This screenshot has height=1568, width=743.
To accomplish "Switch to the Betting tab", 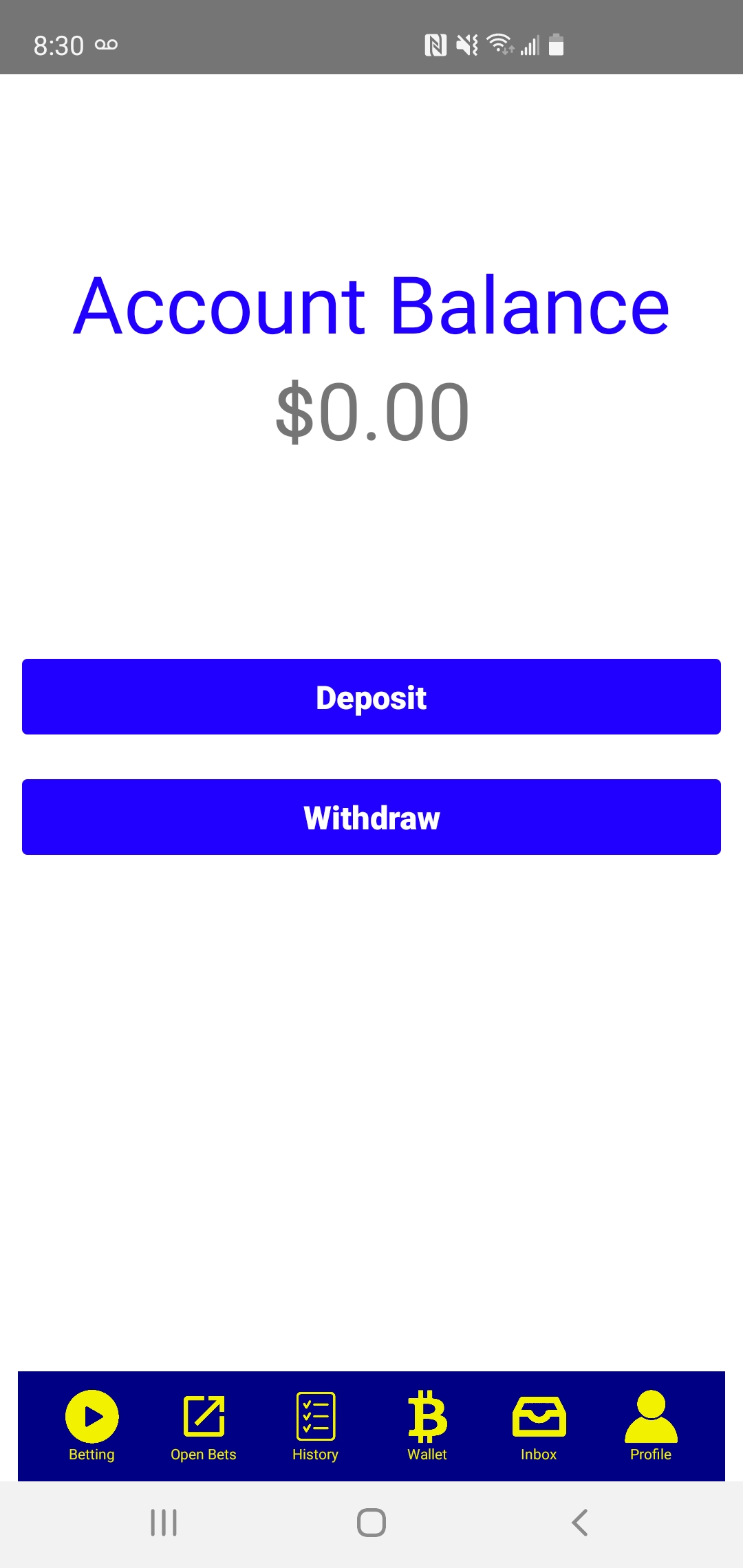I will point(91,1426).
